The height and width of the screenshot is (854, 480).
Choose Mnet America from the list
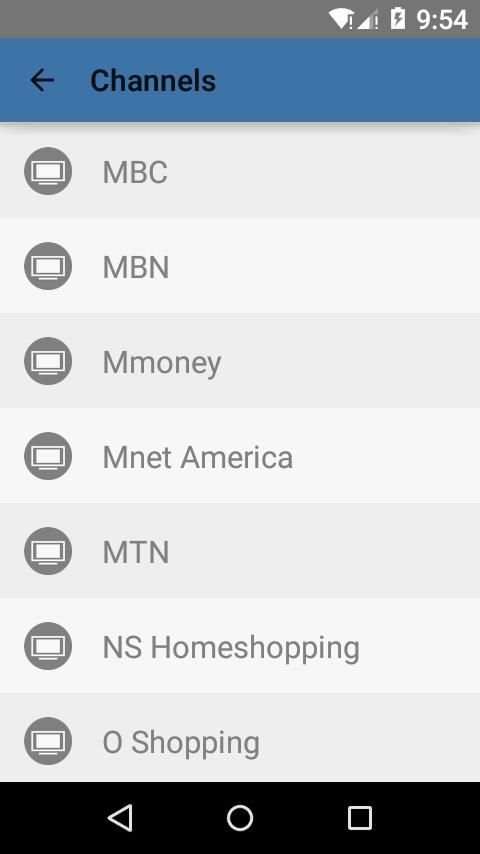tap(240, 456)
